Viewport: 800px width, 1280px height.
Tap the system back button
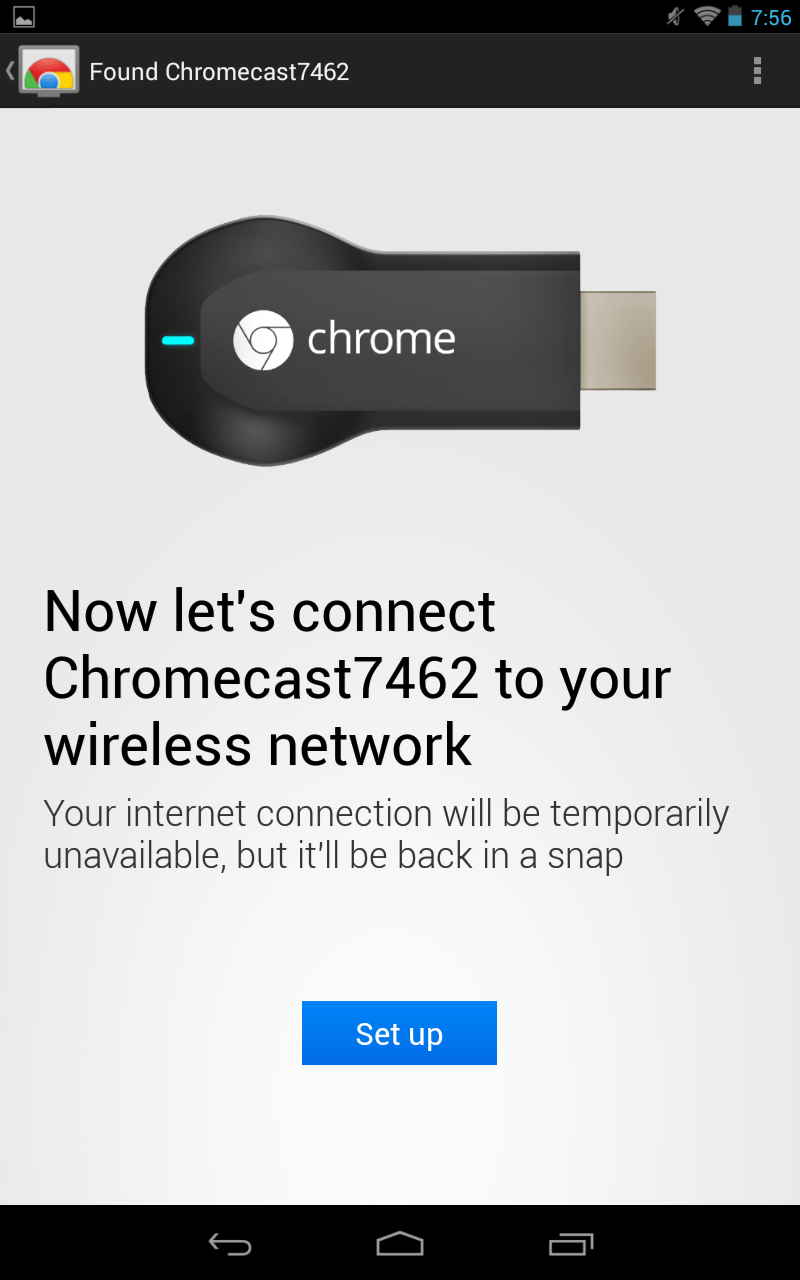[x=229, y=1244]
